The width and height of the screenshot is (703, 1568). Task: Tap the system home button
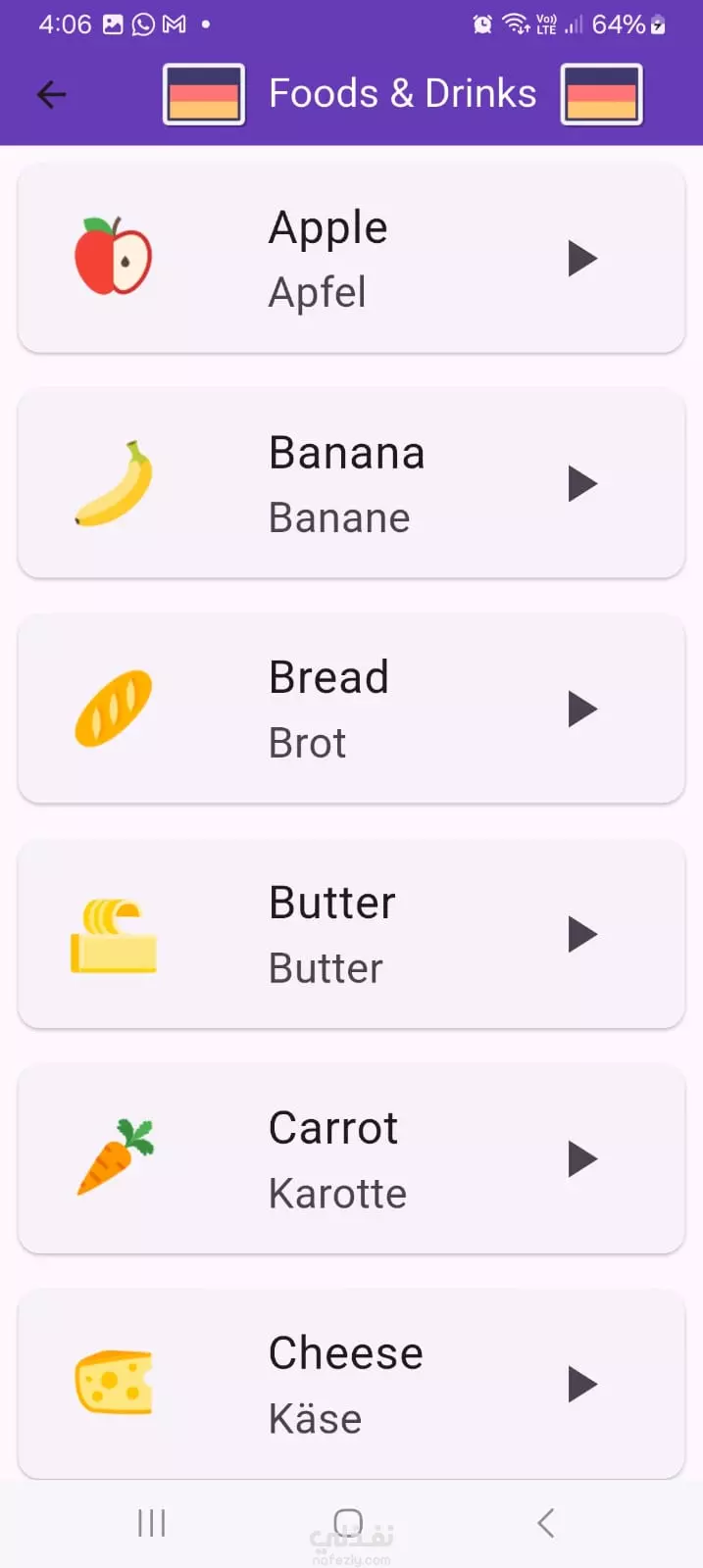348,1523
